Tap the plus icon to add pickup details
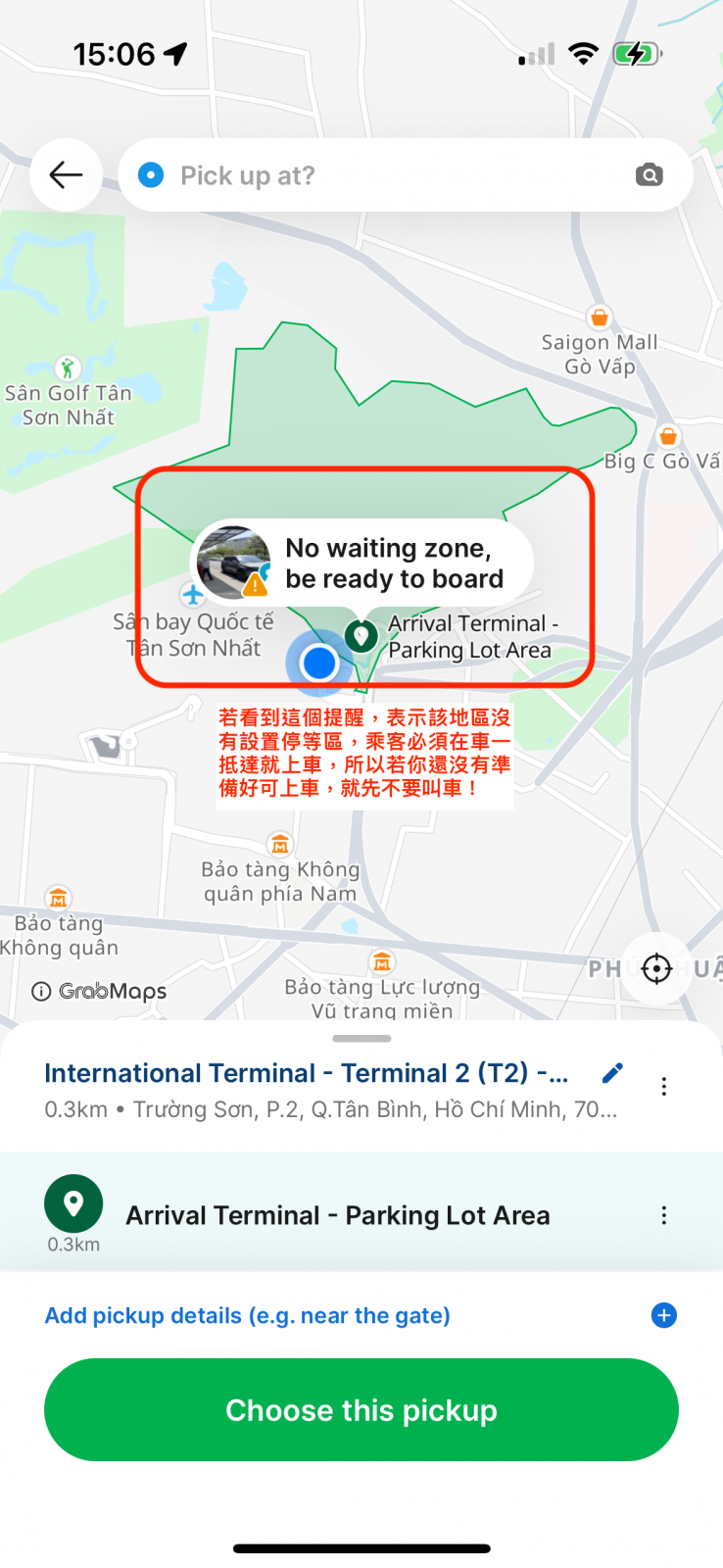This screenshot has width=723, height=1568. tap(664, 1315)
